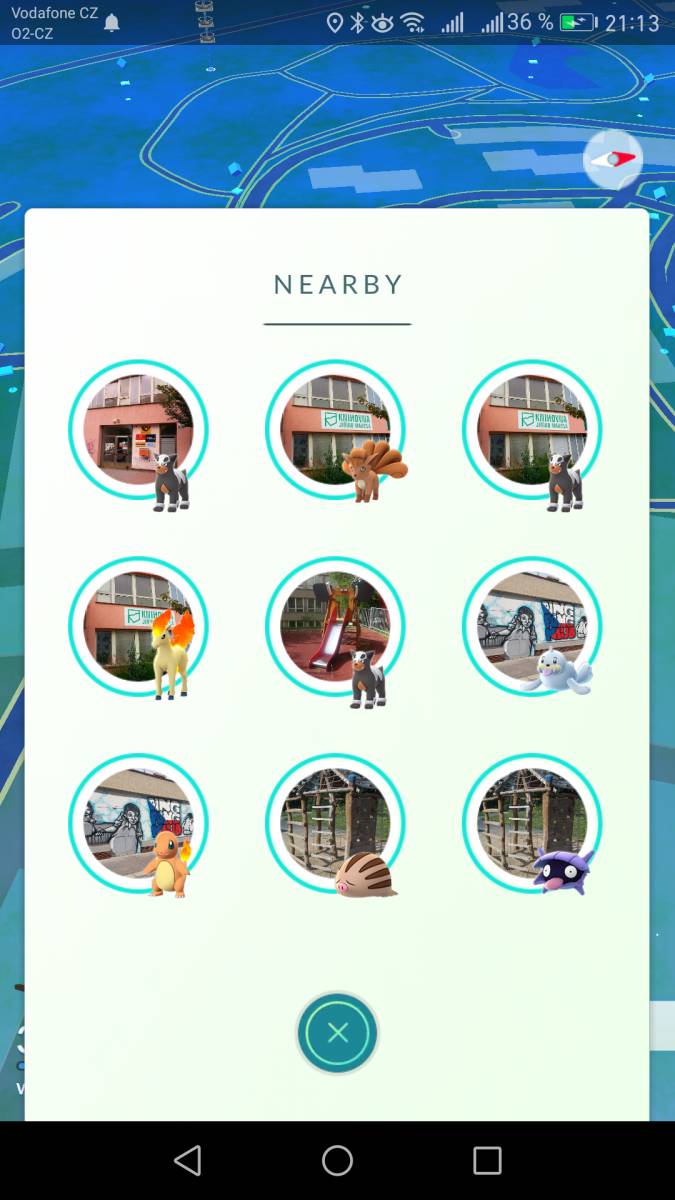
Task: Open Houndour at the building doorway PokéStop
Action: [x=138, y=430]
